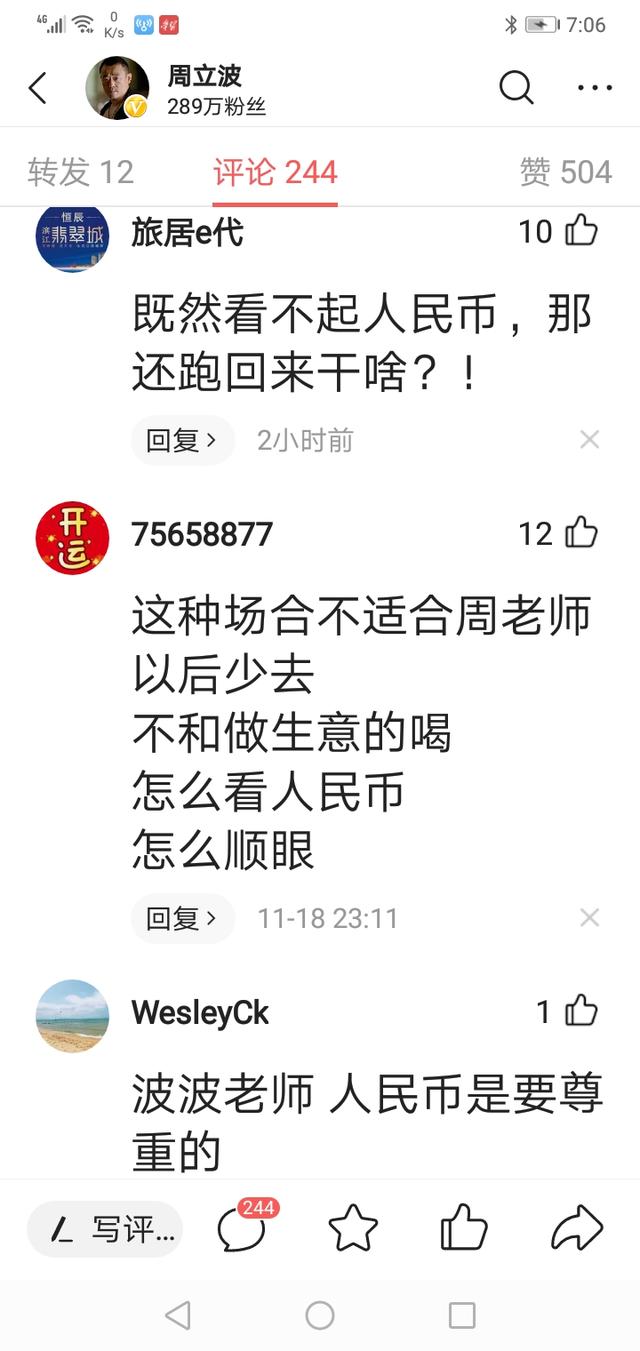Dismiss 75658877's comment with the X
This screenshot has height=1351, width=640.
[589, 918]
